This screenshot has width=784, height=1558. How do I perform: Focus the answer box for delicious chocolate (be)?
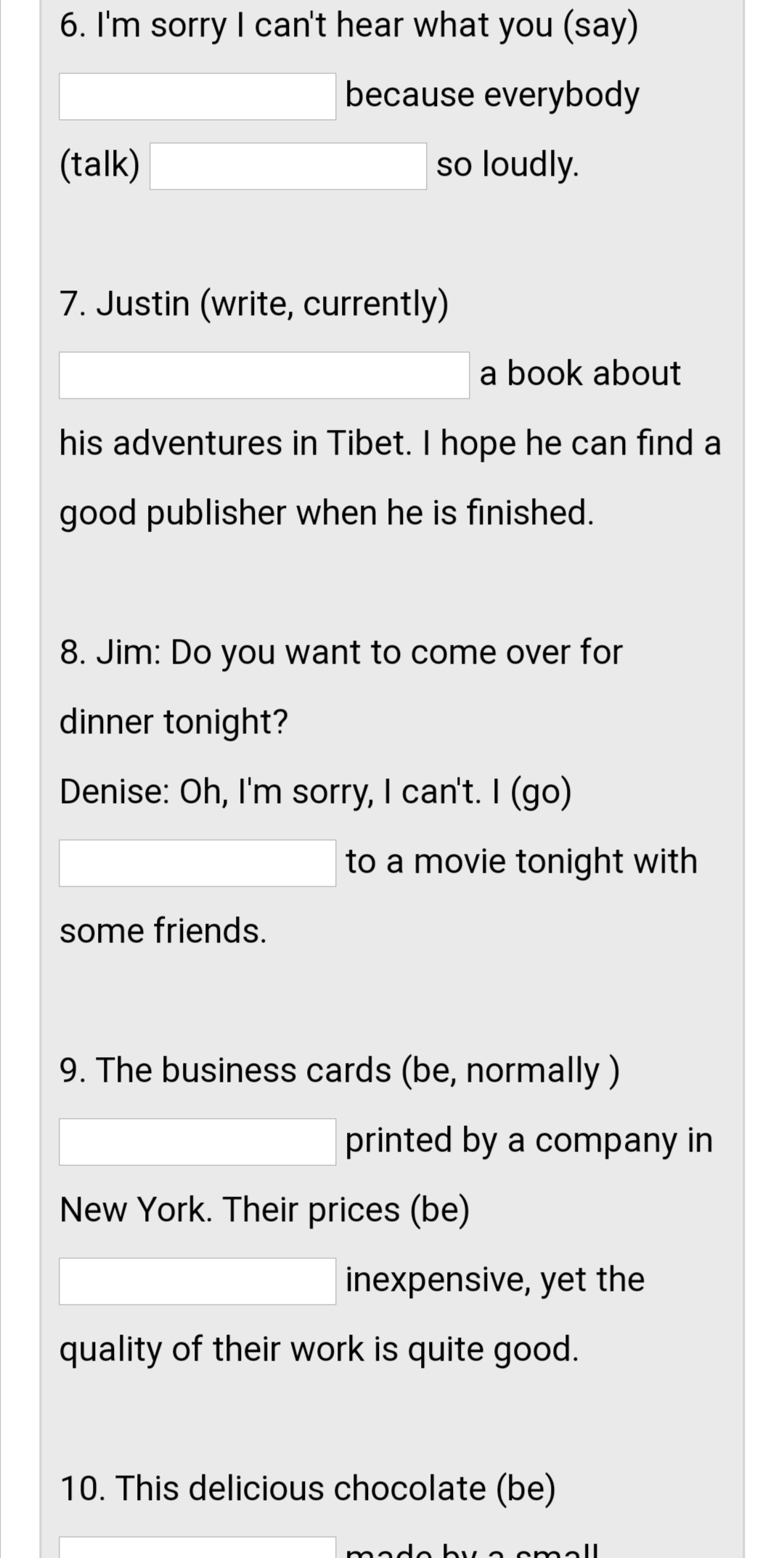[x=197, y=1549]
